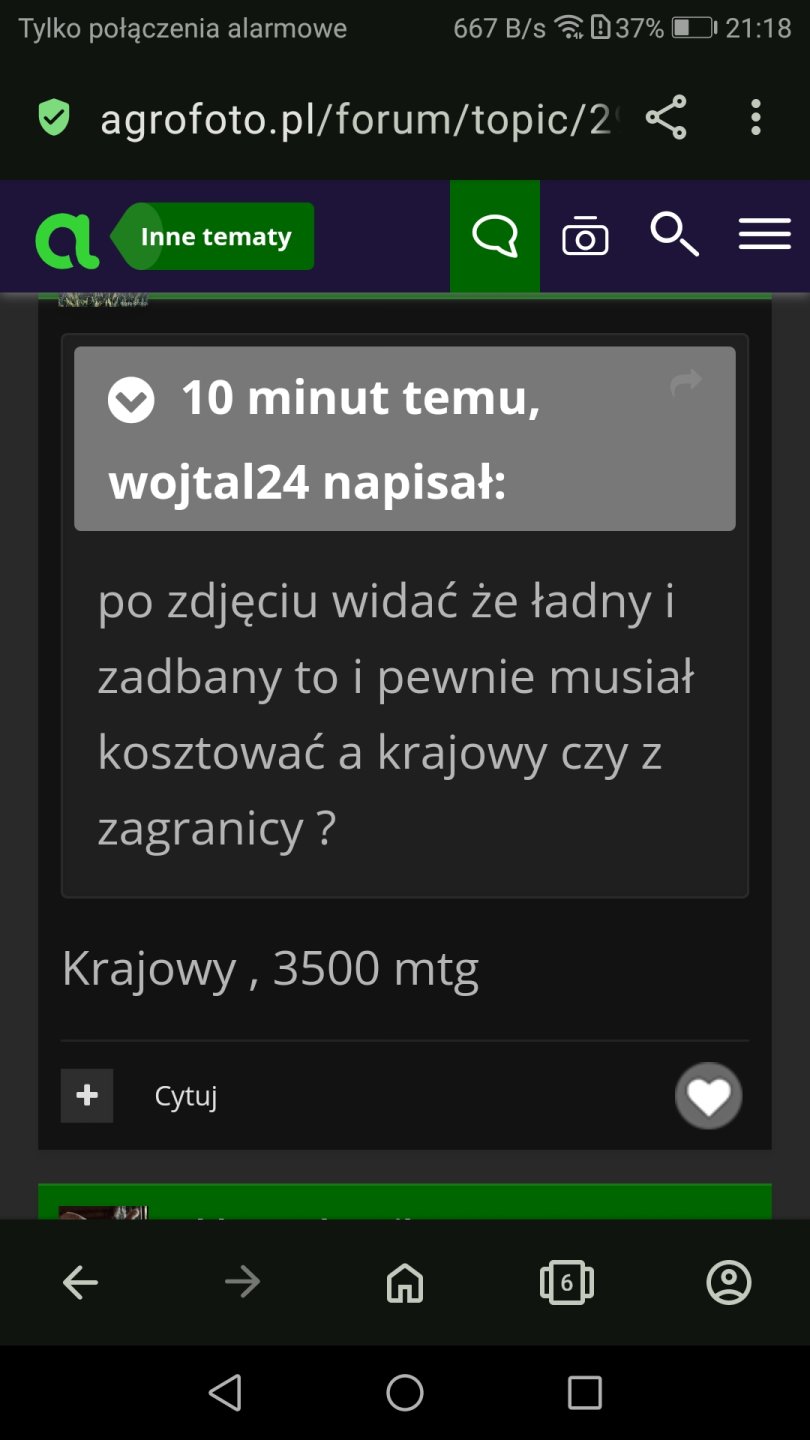Go to Inne tematy breadcrumb
The height and width of the screenshot is (1440, 810).
pos(215,237)
